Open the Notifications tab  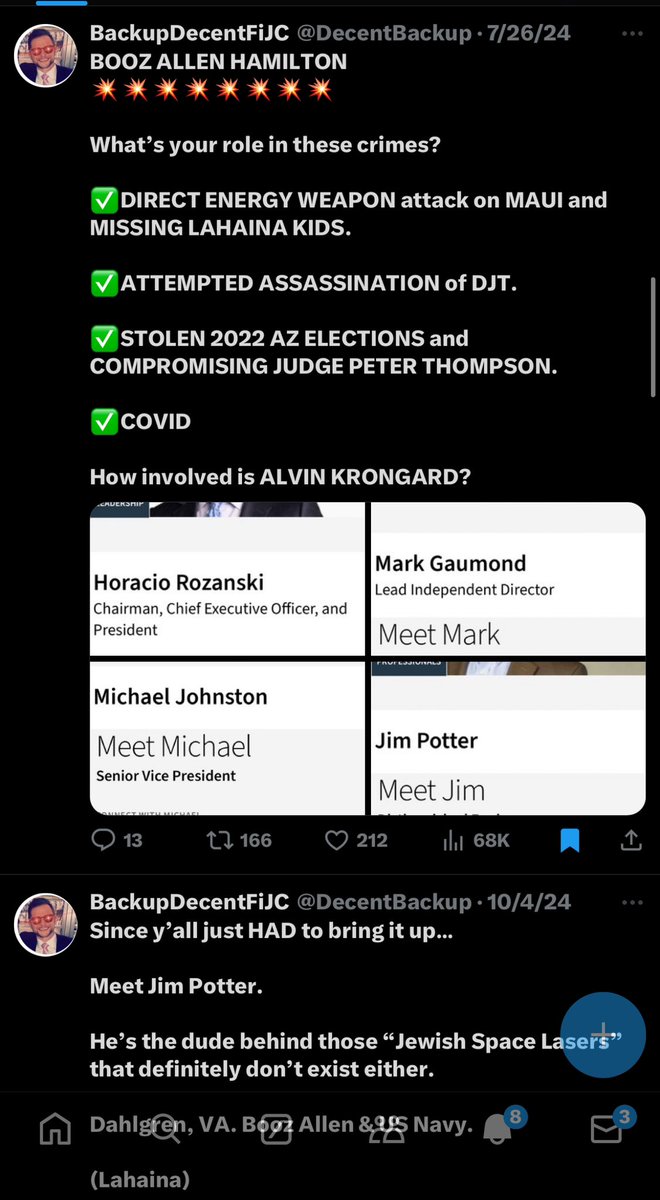point(497,1129)
